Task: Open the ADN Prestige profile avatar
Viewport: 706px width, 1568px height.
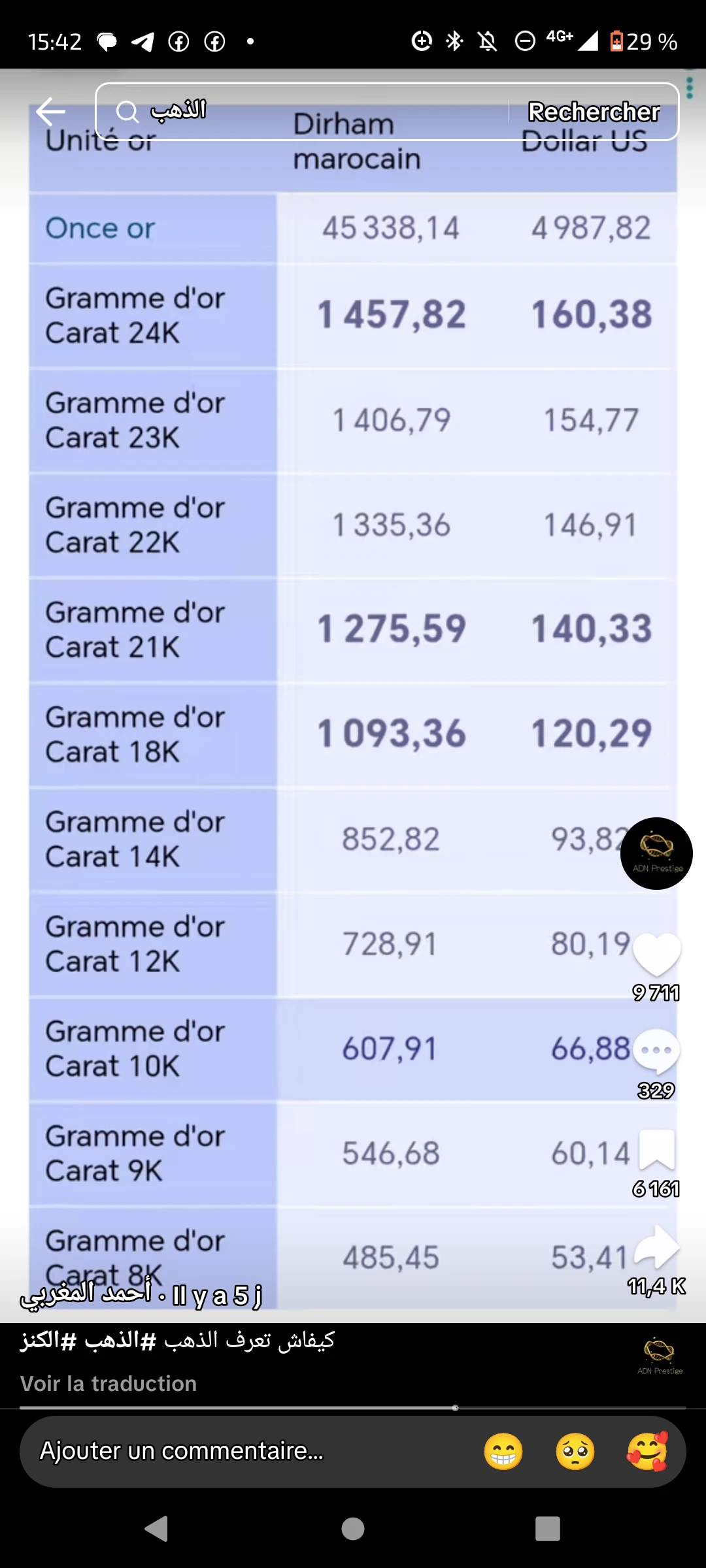Action: point(656,853)
